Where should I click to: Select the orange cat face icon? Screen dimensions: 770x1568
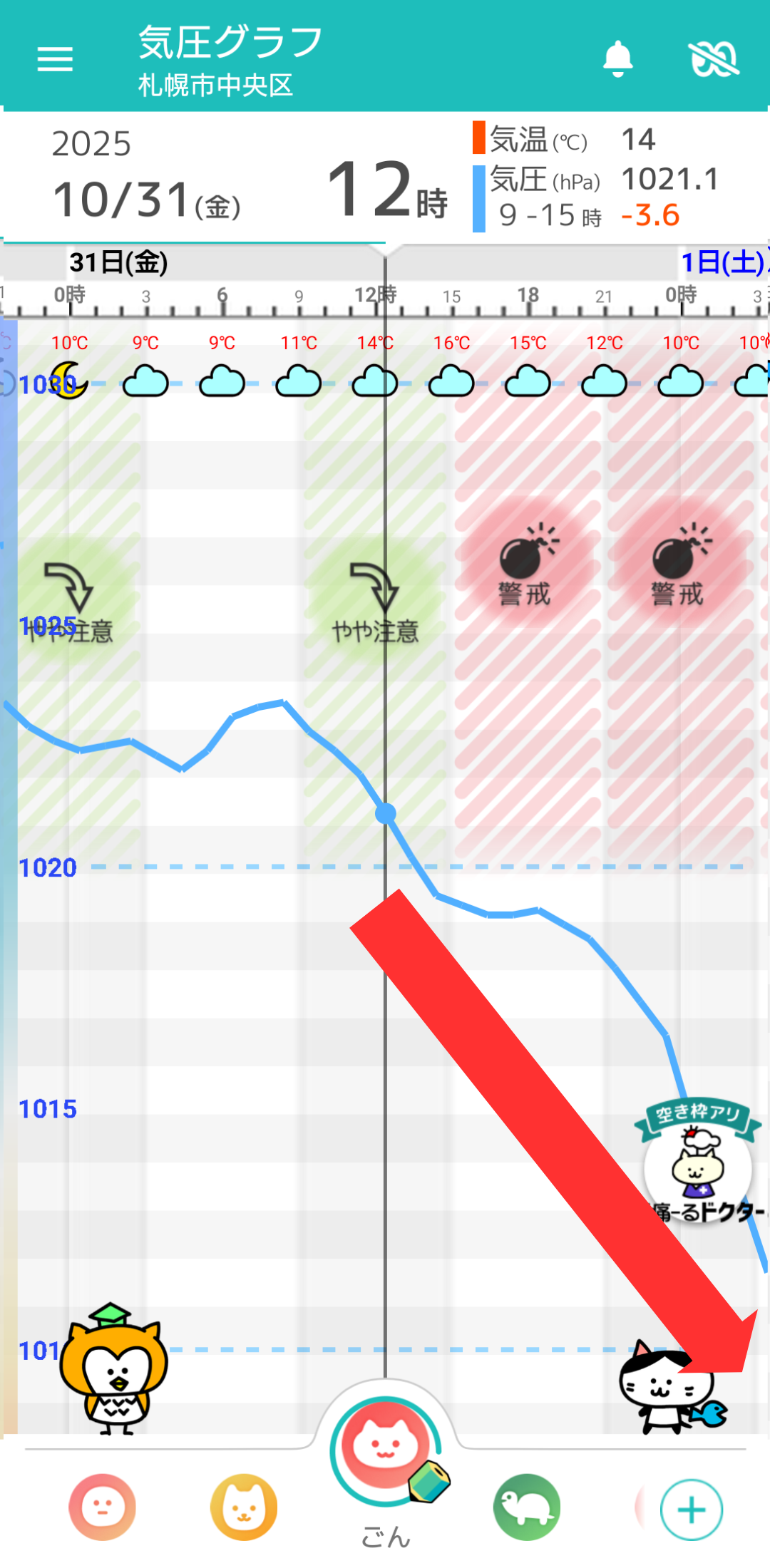coord(244,1507)
